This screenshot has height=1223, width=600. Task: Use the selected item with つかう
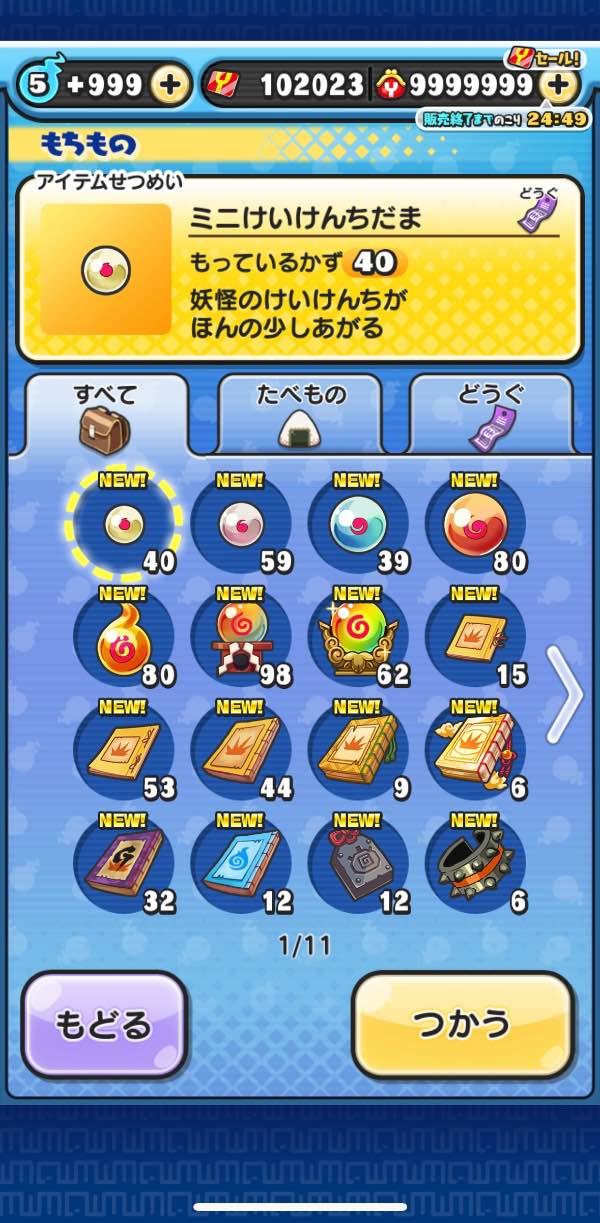click(x=463, y=1024)
